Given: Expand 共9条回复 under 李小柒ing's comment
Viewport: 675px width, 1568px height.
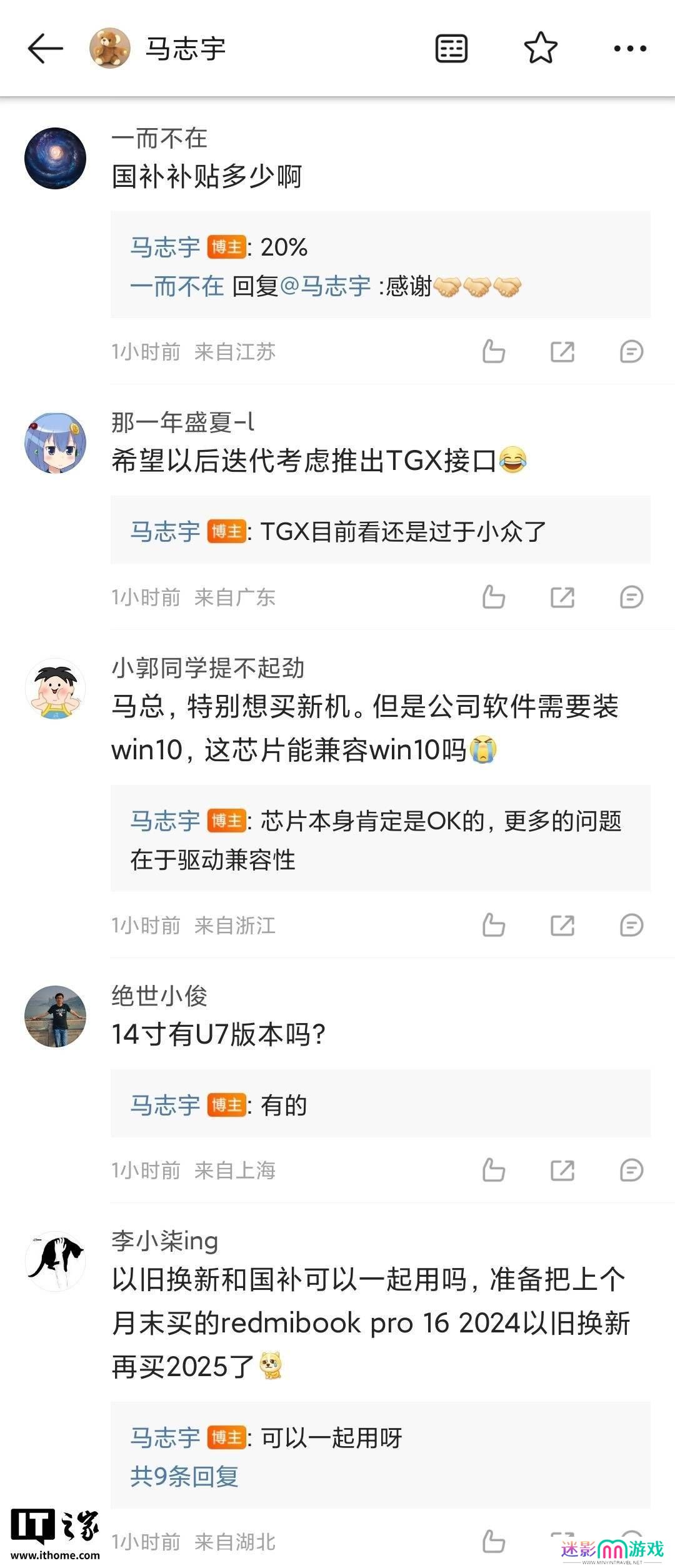Looking at the screenshot, I should [184, 1476].
